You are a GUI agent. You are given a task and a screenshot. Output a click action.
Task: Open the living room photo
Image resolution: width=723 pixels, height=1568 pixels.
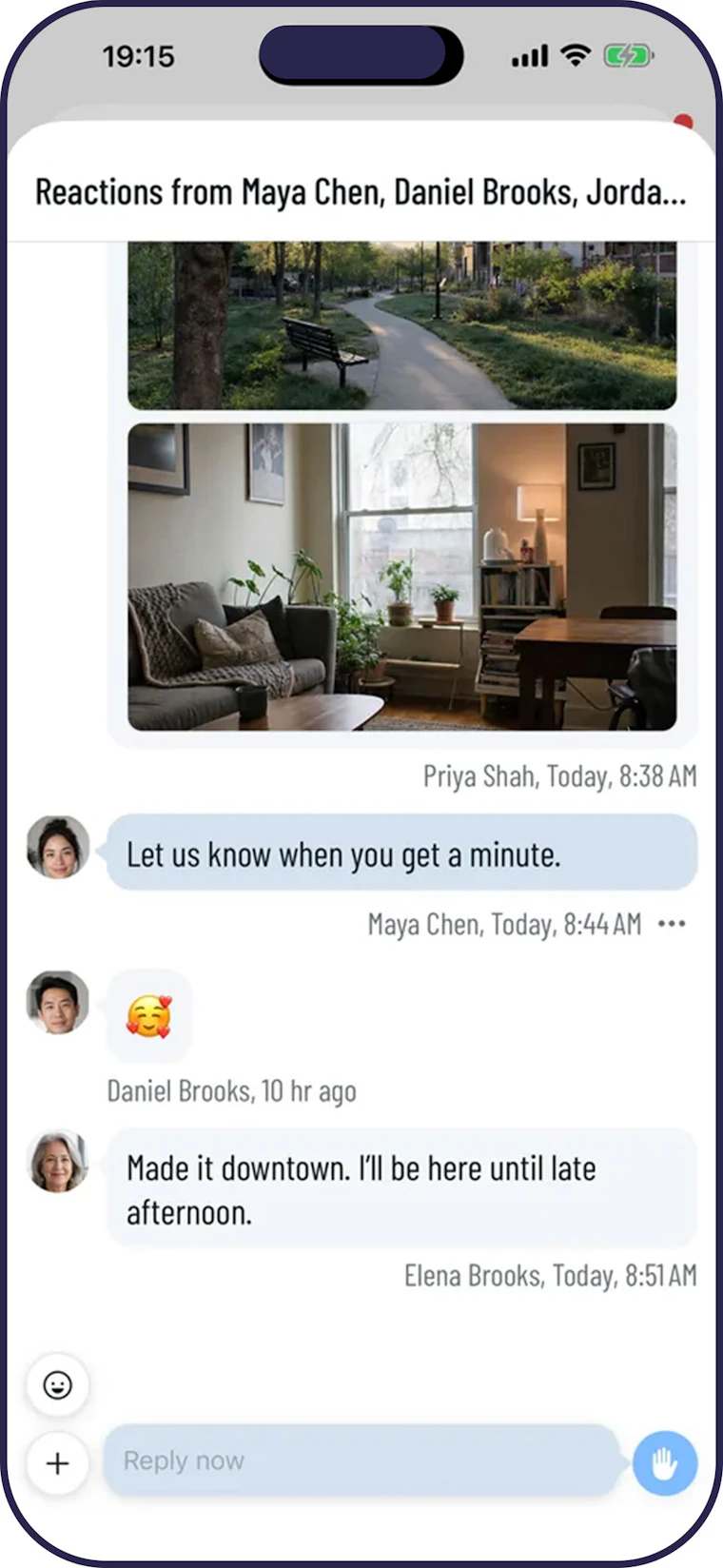(x=402, y=577)
